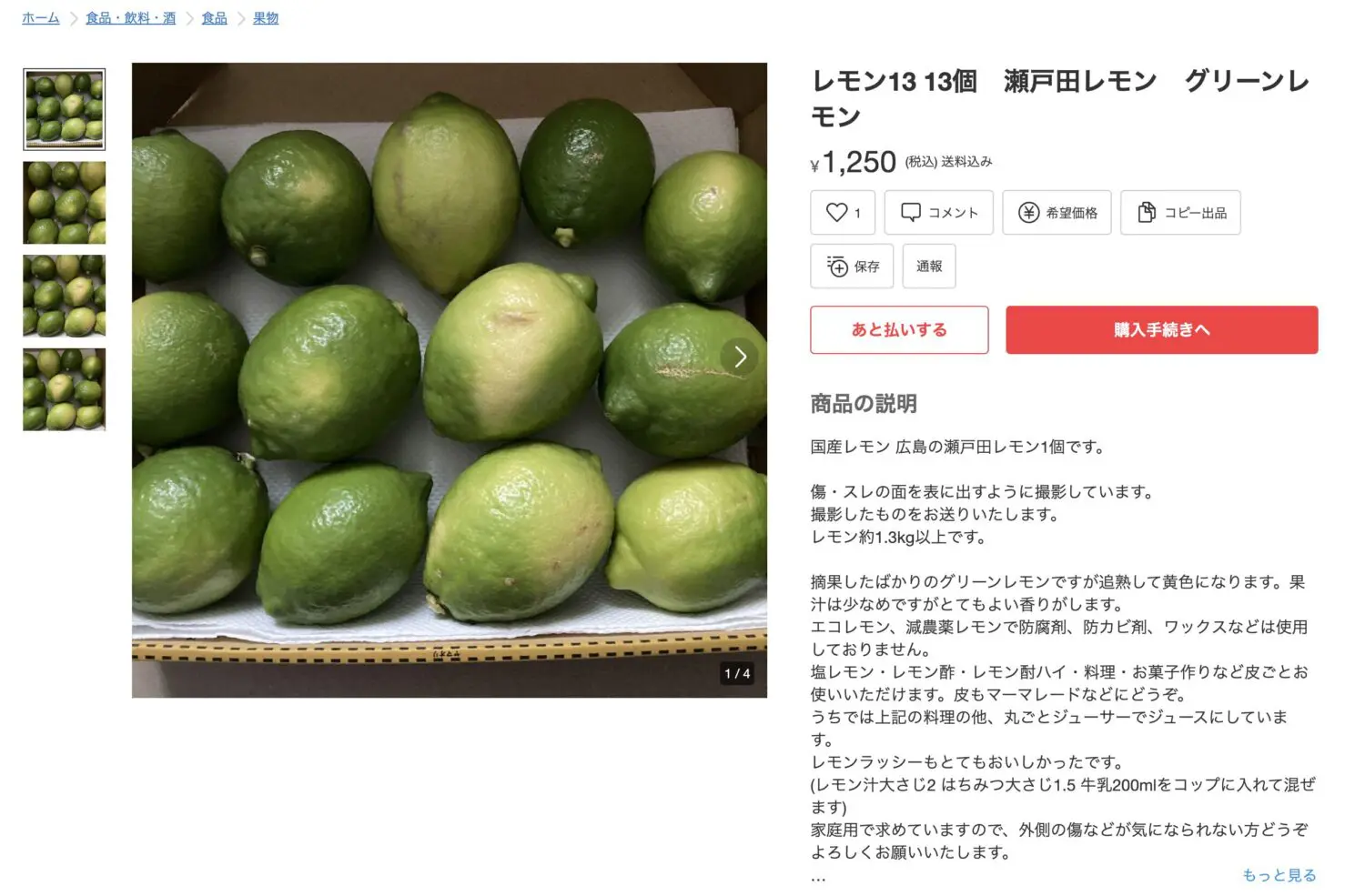1365x896 pixels.
Task: Tap 希望価格 to suggest a price
Action: click(x=1057, y=213)
